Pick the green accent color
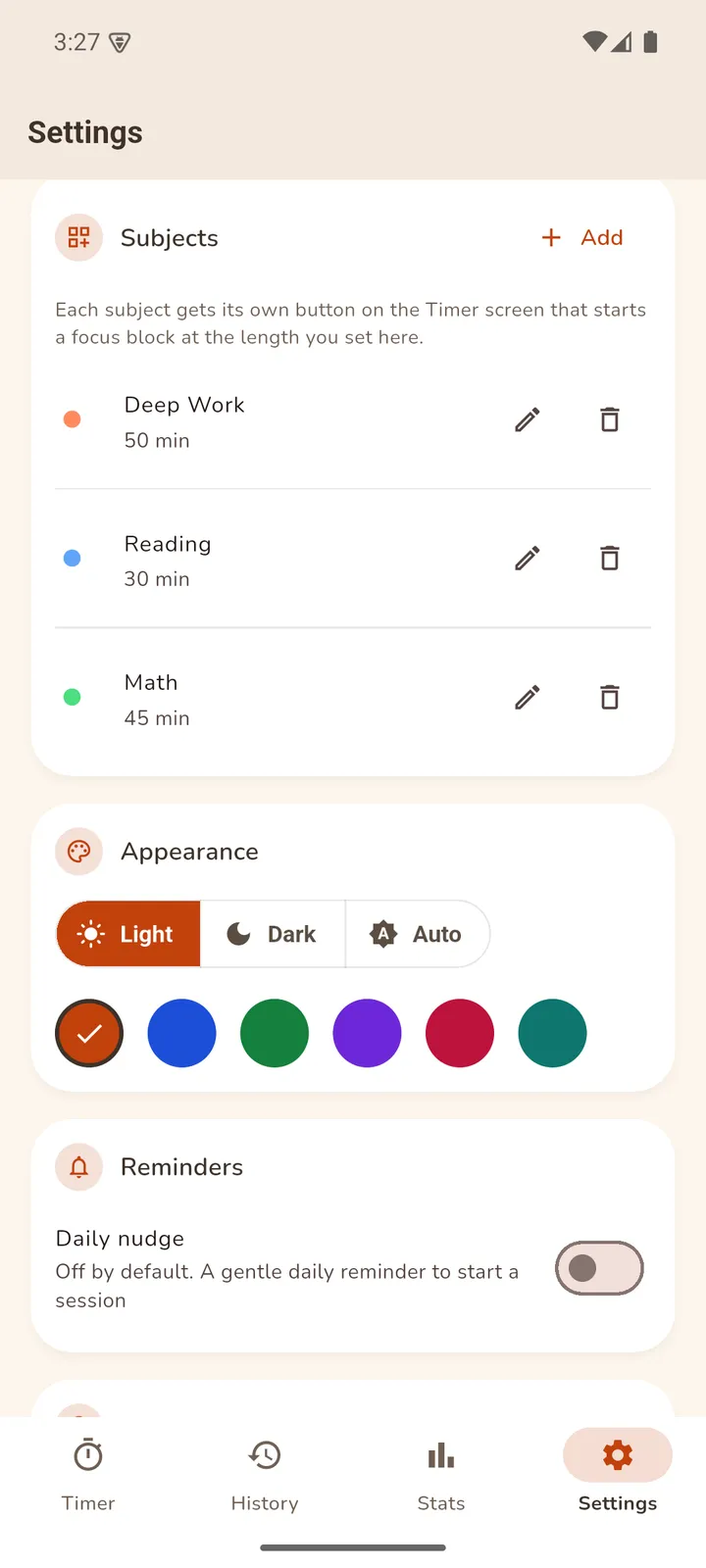706x1568 pixels. coord(275,1033)
